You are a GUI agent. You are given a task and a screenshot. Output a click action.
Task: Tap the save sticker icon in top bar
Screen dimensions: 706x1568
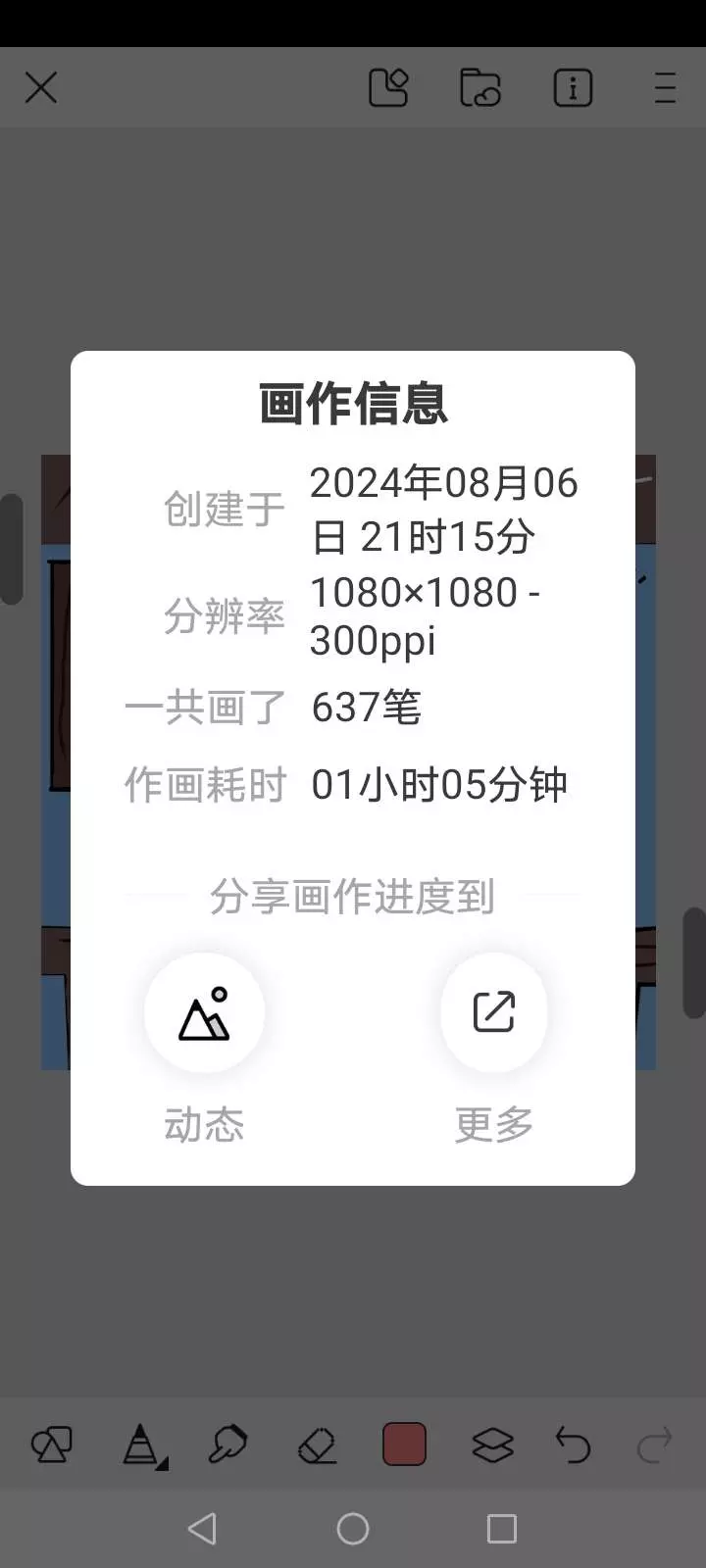[x=388, y=88]
